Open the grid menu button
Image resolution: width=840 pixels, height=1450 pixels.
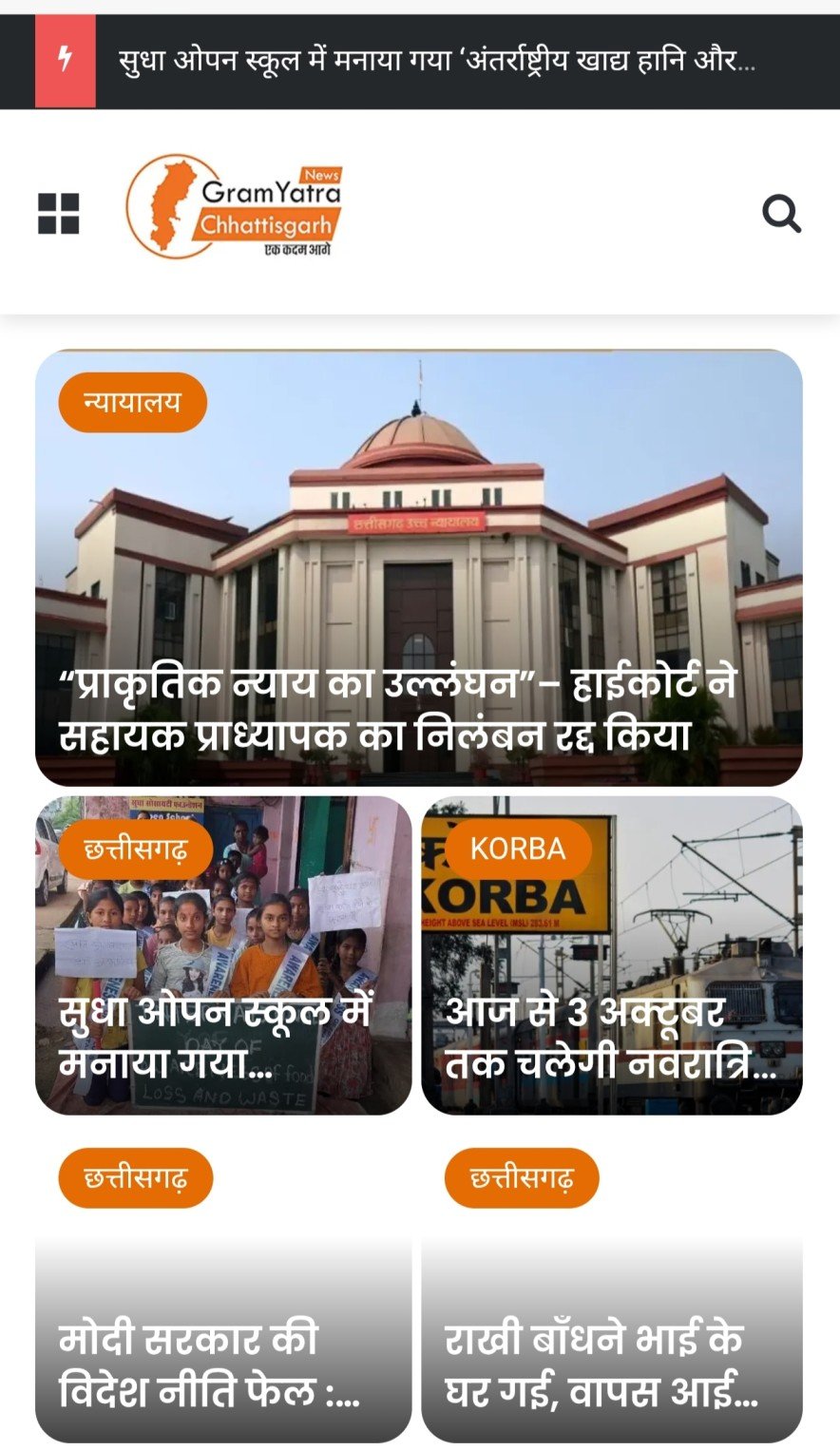point(58,214)
